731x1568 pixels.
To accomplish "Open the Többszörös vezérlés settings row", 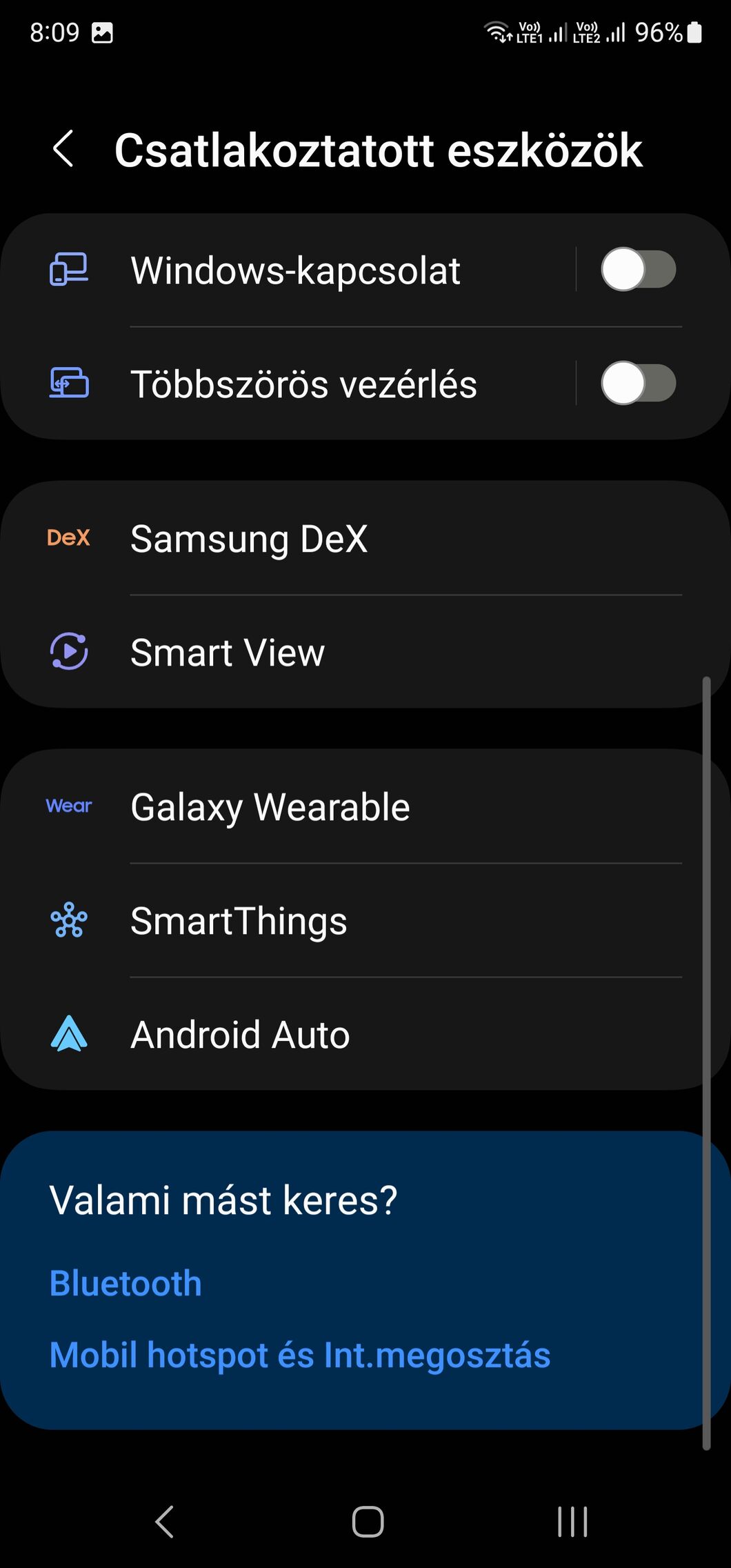I will pyautogui.click(x=288, y=384).
